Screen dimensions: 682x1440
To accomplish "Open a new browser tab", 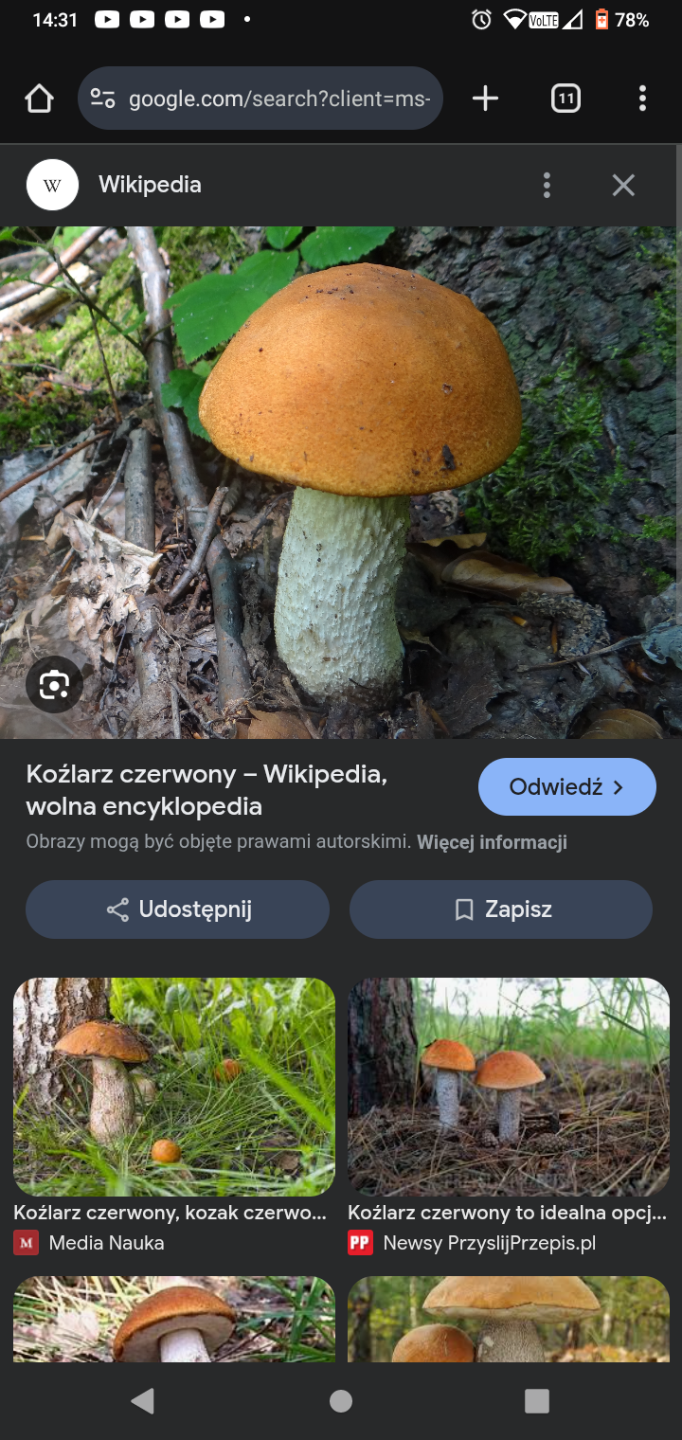I will tap(485, 98).
